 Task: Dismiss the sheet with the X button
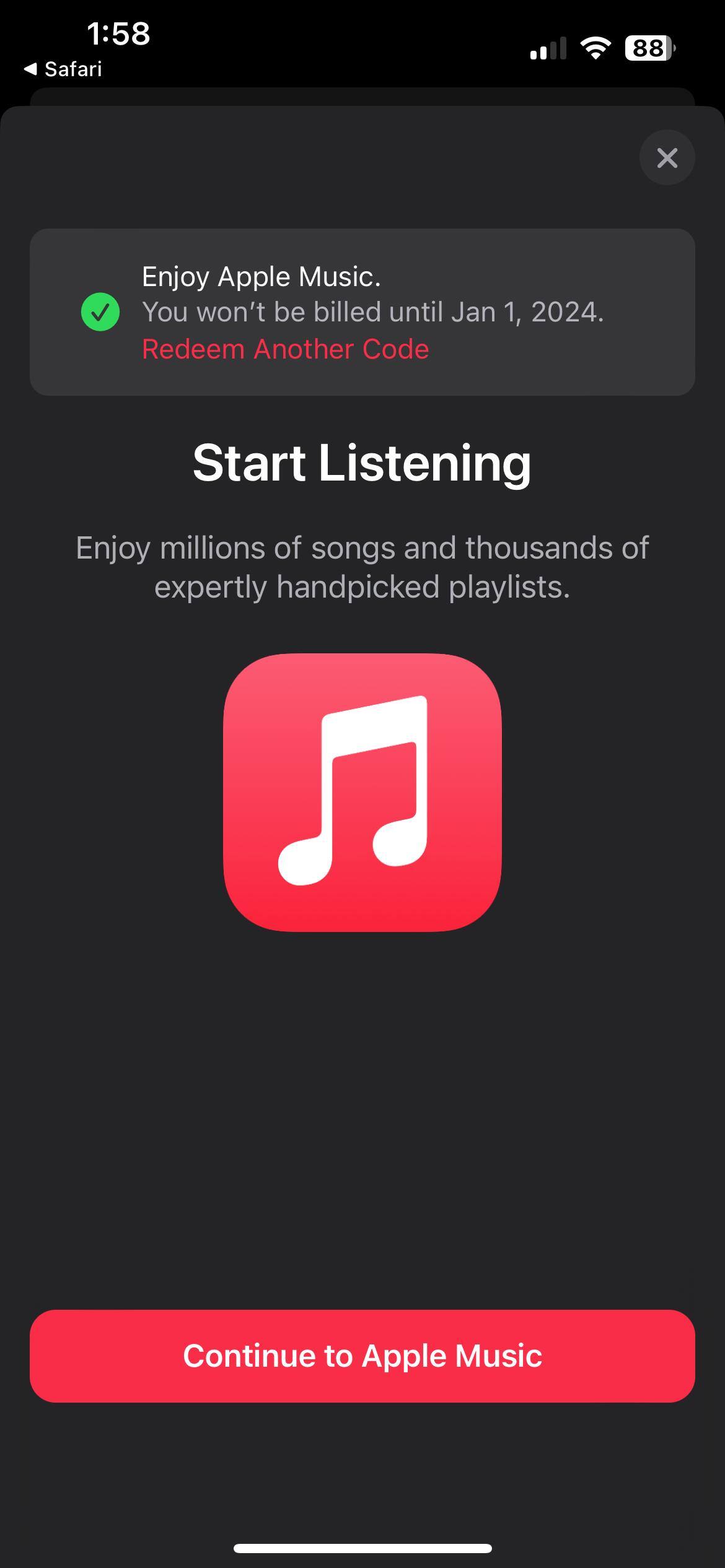tap(667, 158)
